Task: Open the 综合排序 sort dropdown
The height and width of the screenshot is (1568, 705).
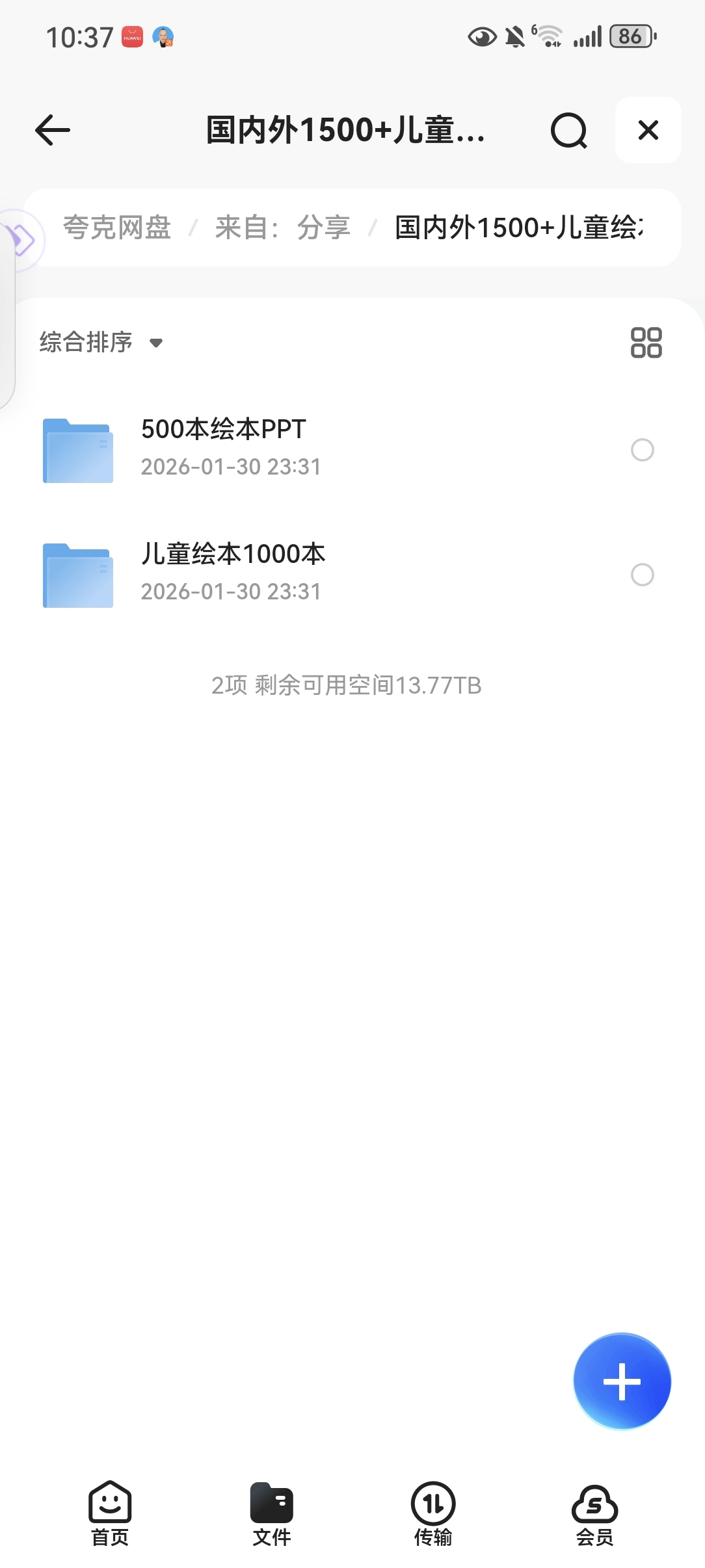Action: (x=101, y=342)
